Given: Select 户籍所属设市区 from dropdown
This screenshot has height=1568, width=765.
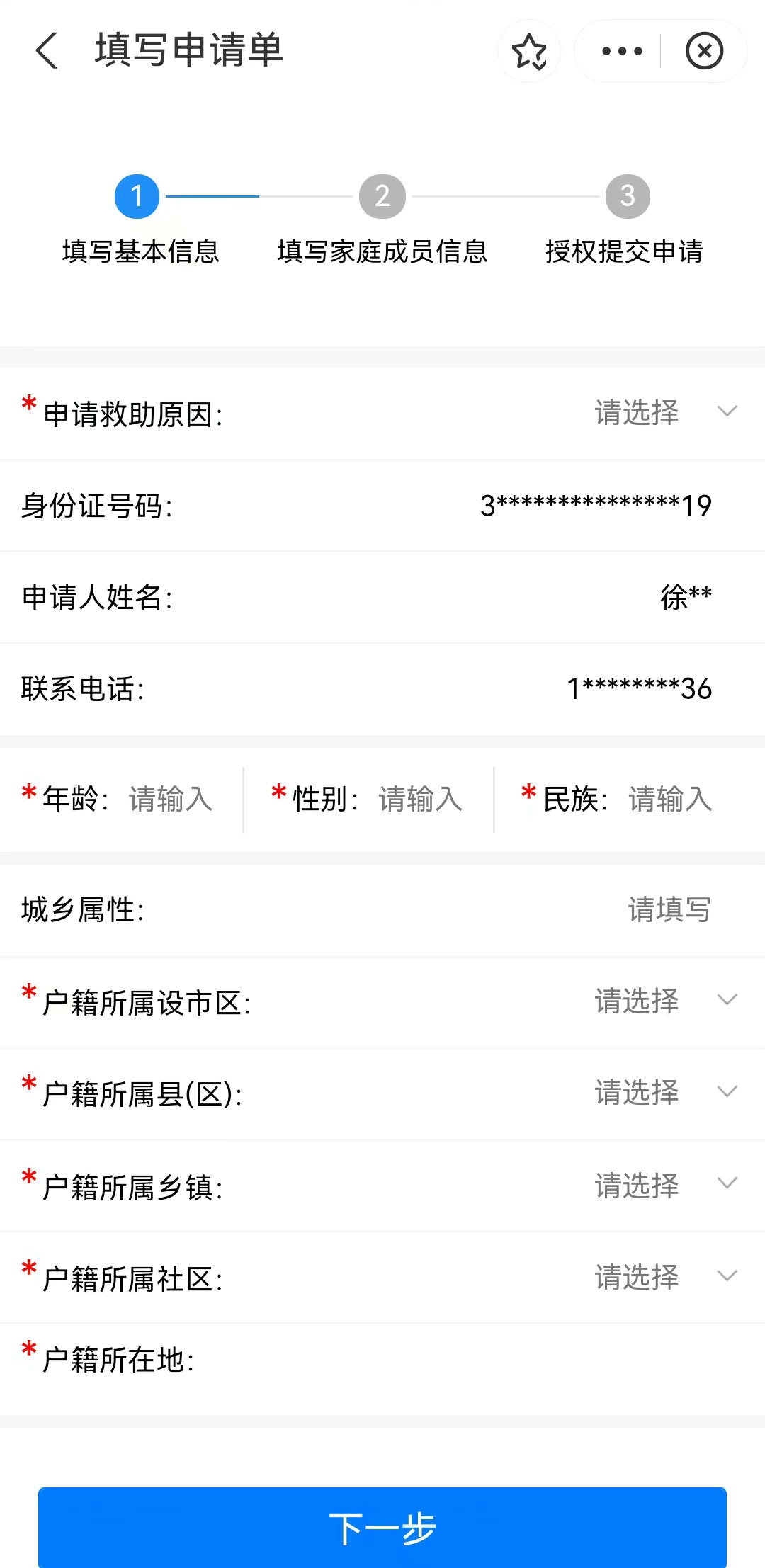Looking at the screenshot, I should point(664,1001).
